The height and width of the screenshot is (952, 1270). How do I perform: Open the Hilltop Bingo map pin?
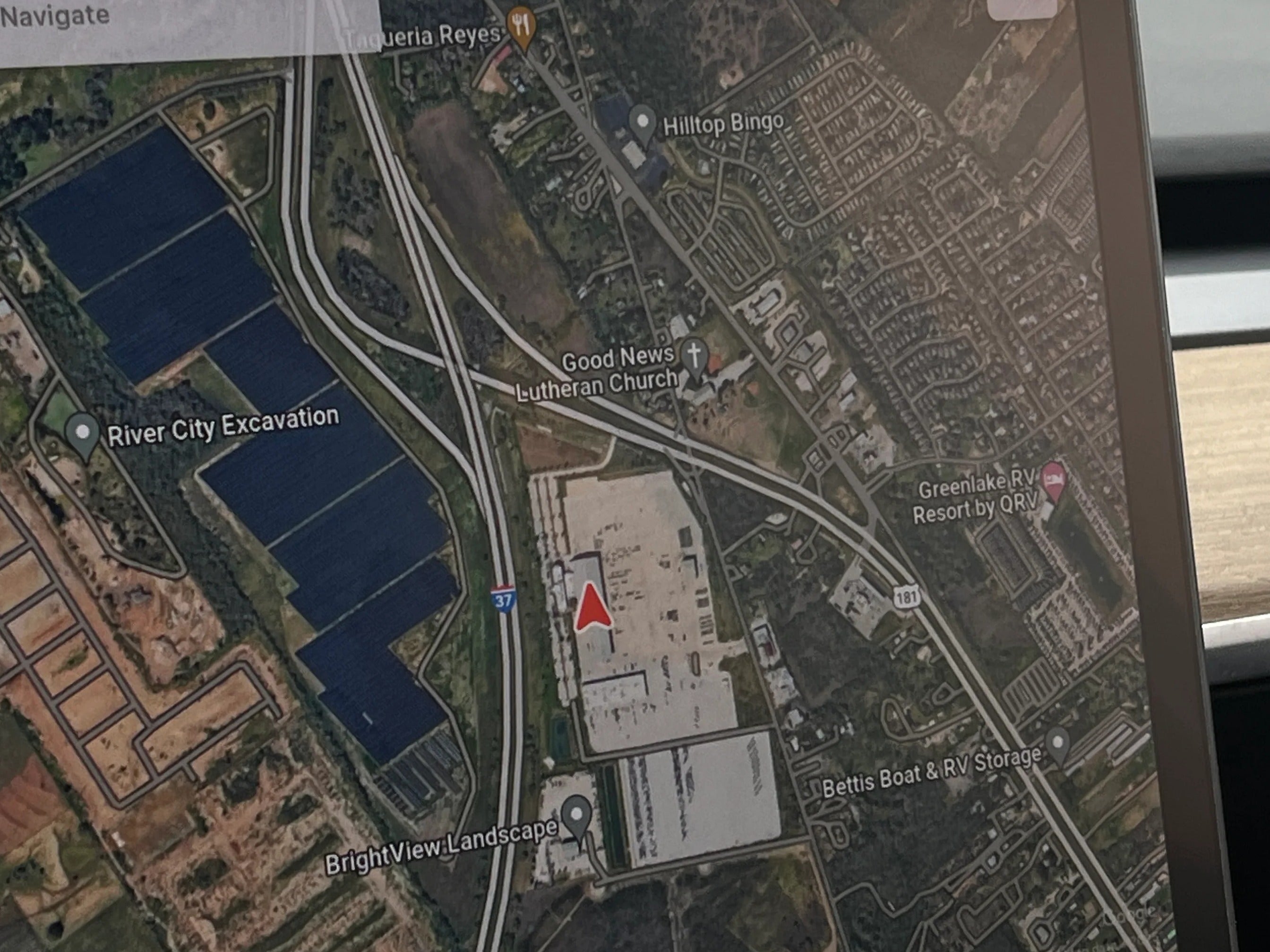[x=643, y=123]
